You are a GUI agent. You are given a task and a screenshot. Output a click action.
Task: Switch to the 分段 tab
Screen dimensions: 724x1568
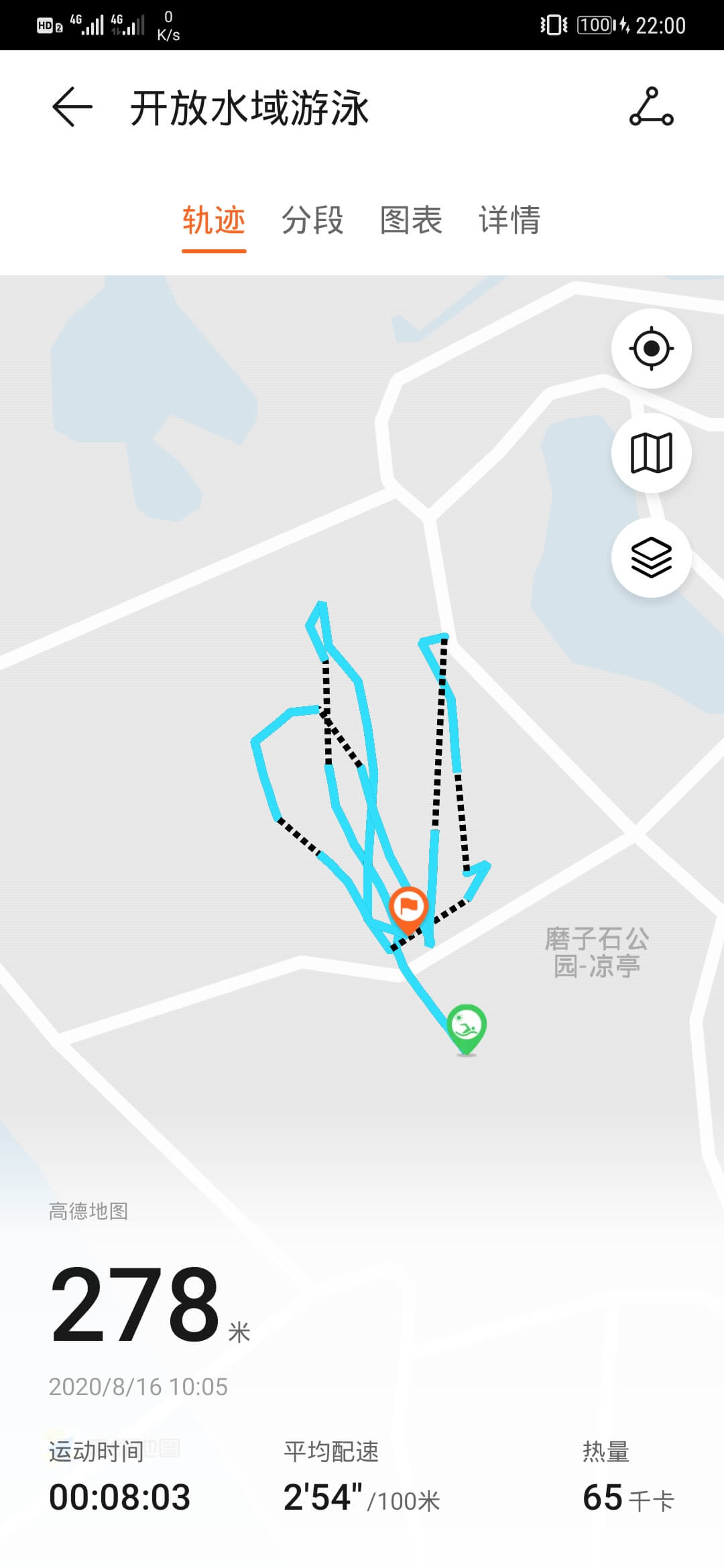pos(312,220)
